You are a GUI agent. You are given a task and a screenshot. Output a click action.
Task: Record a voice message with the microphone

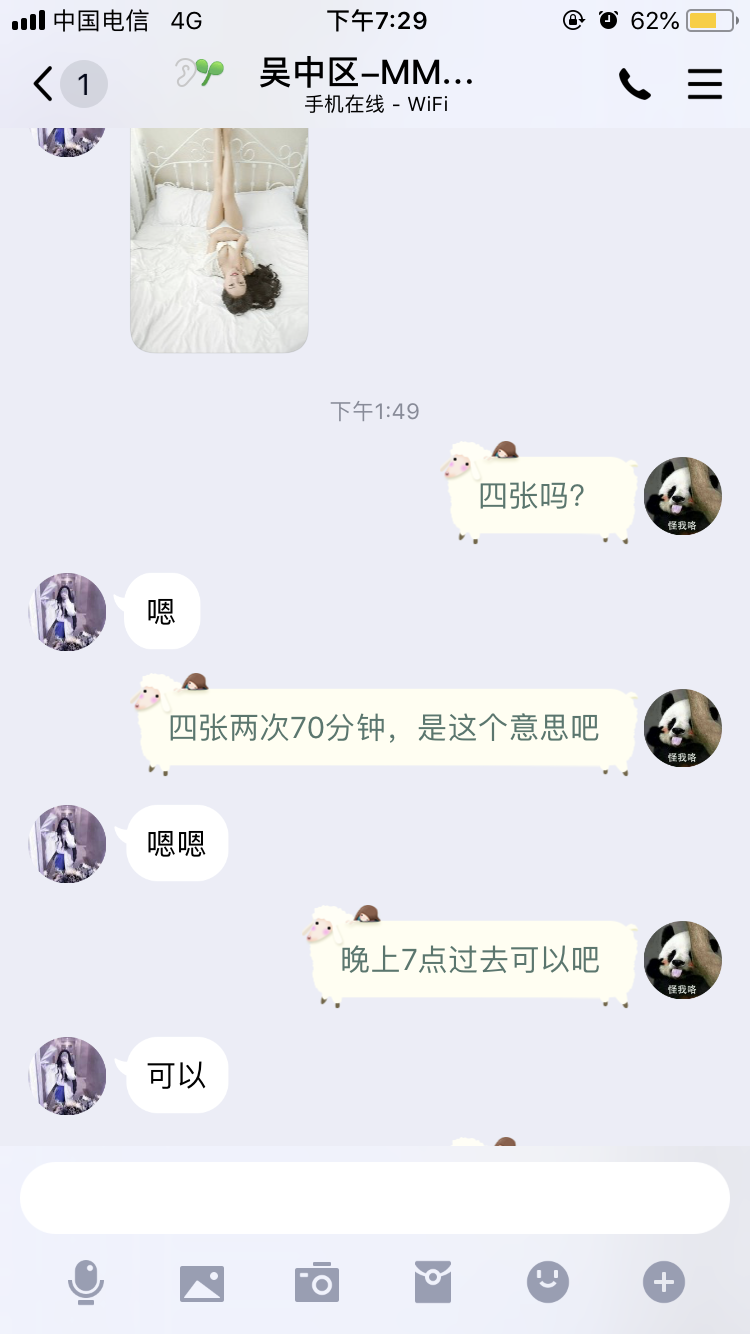coord(86,1282)
